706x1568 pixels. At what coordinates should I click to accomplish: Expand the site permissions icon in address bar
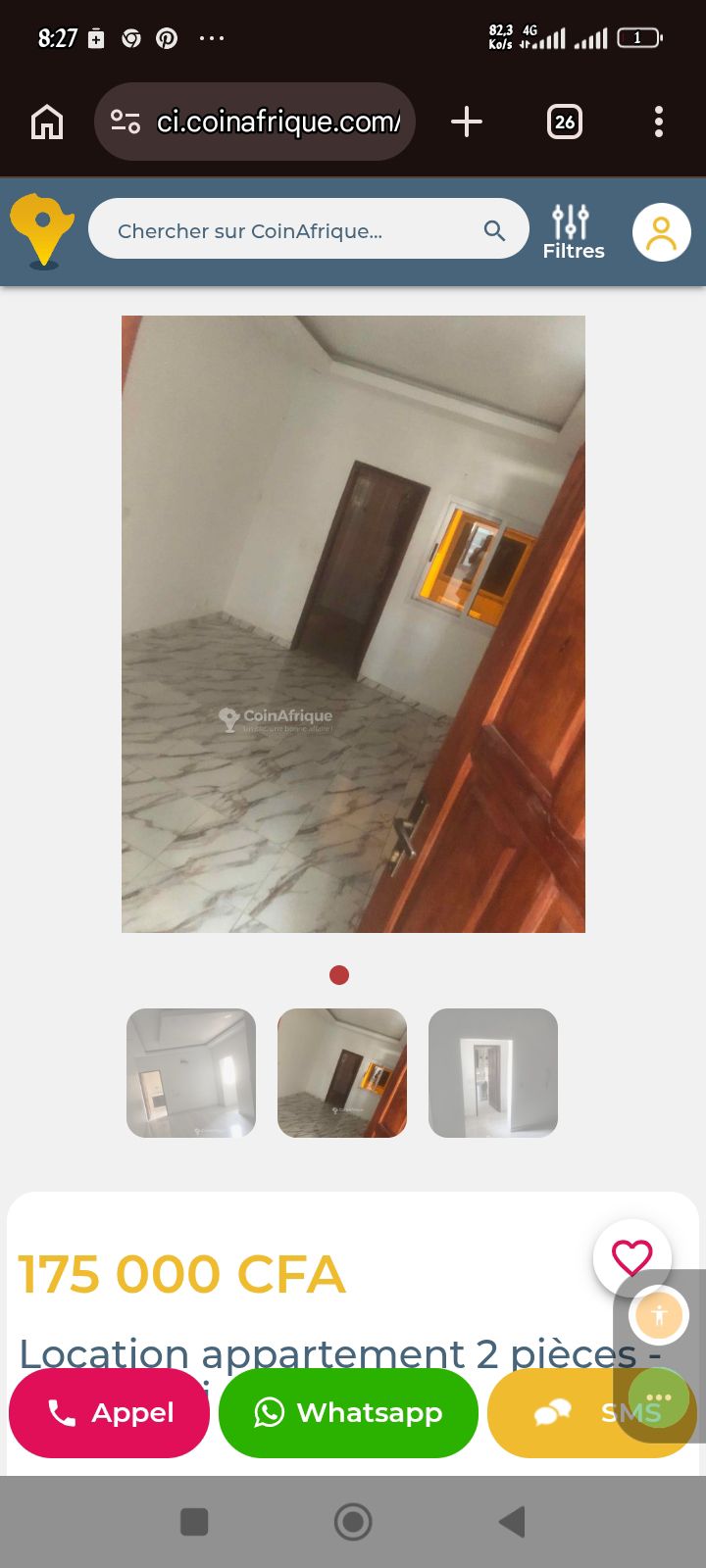(124, 121)
